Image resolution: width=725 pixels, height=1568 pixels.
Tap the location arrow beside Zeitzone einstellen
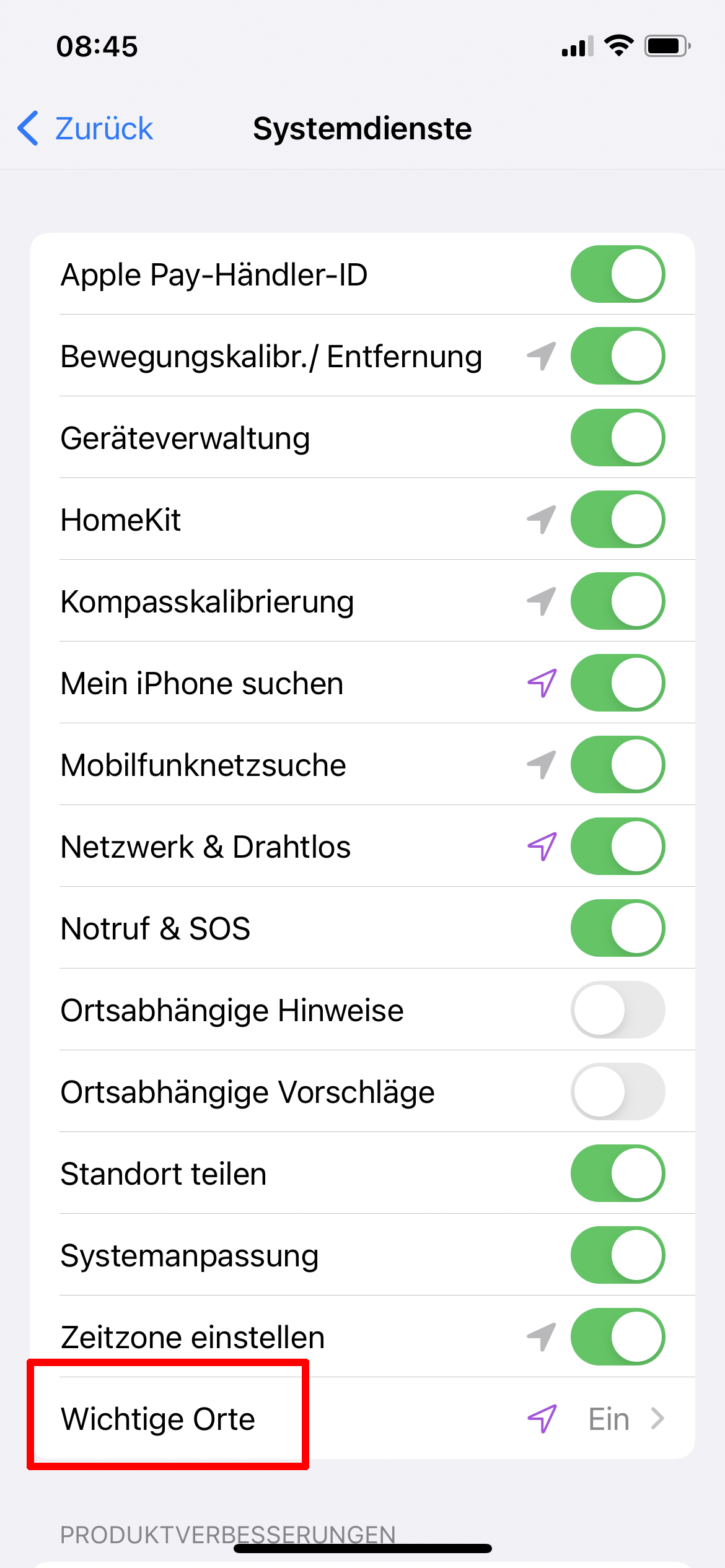coord(540,1336)
